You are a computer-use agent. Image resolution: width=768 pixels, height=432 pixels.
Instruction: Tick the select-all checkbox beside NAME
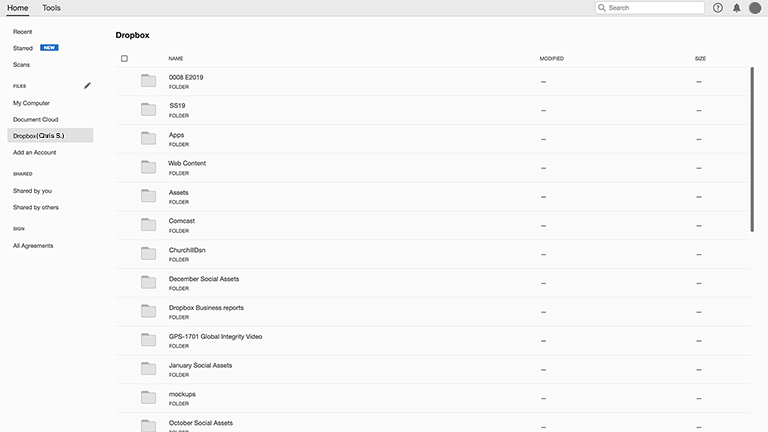tap(124, 58)
